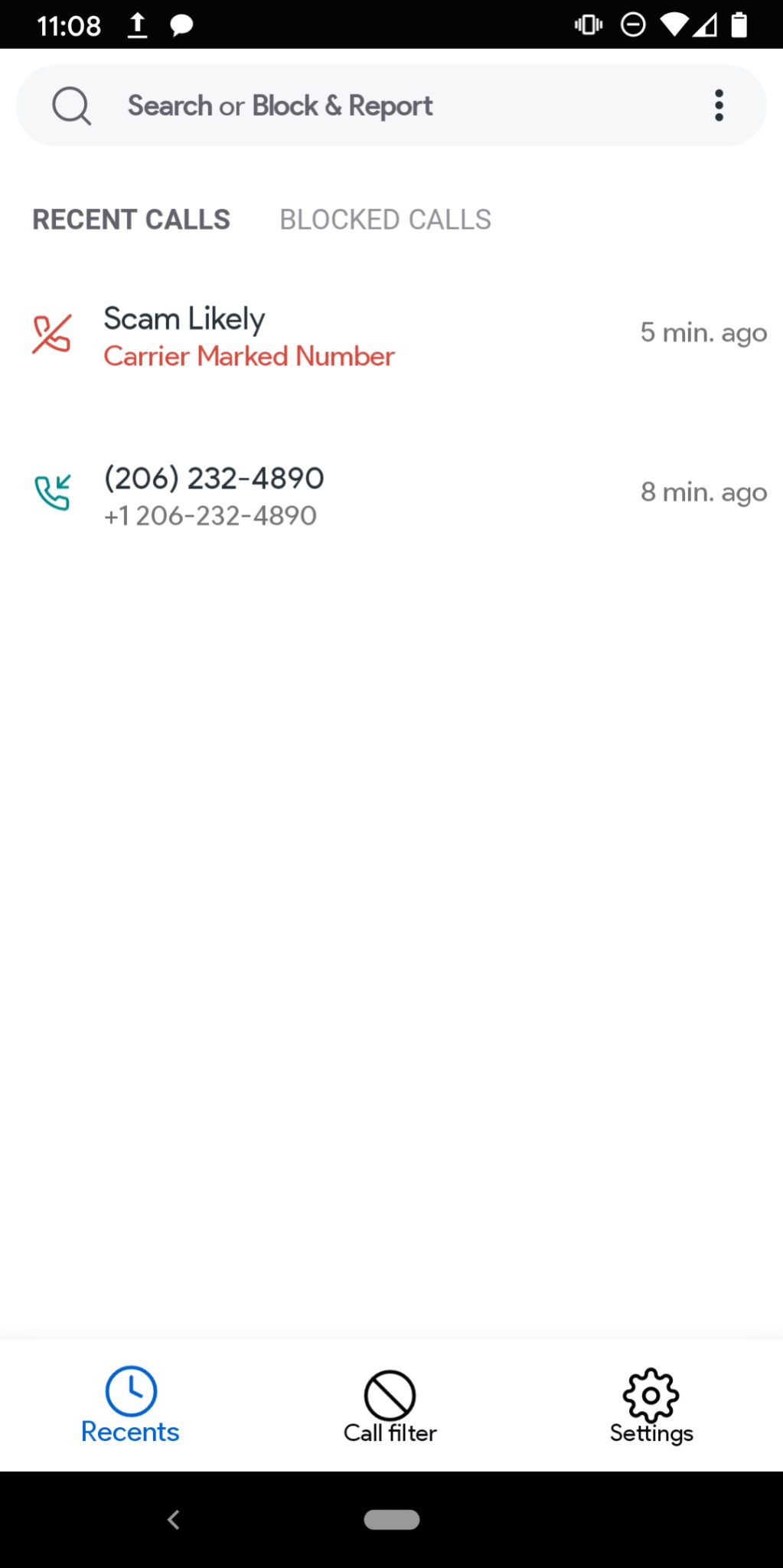Image resolution: width=783 pixels, height=1568 pixels.
Task: Open the Settings tab
Action: 651,1407
